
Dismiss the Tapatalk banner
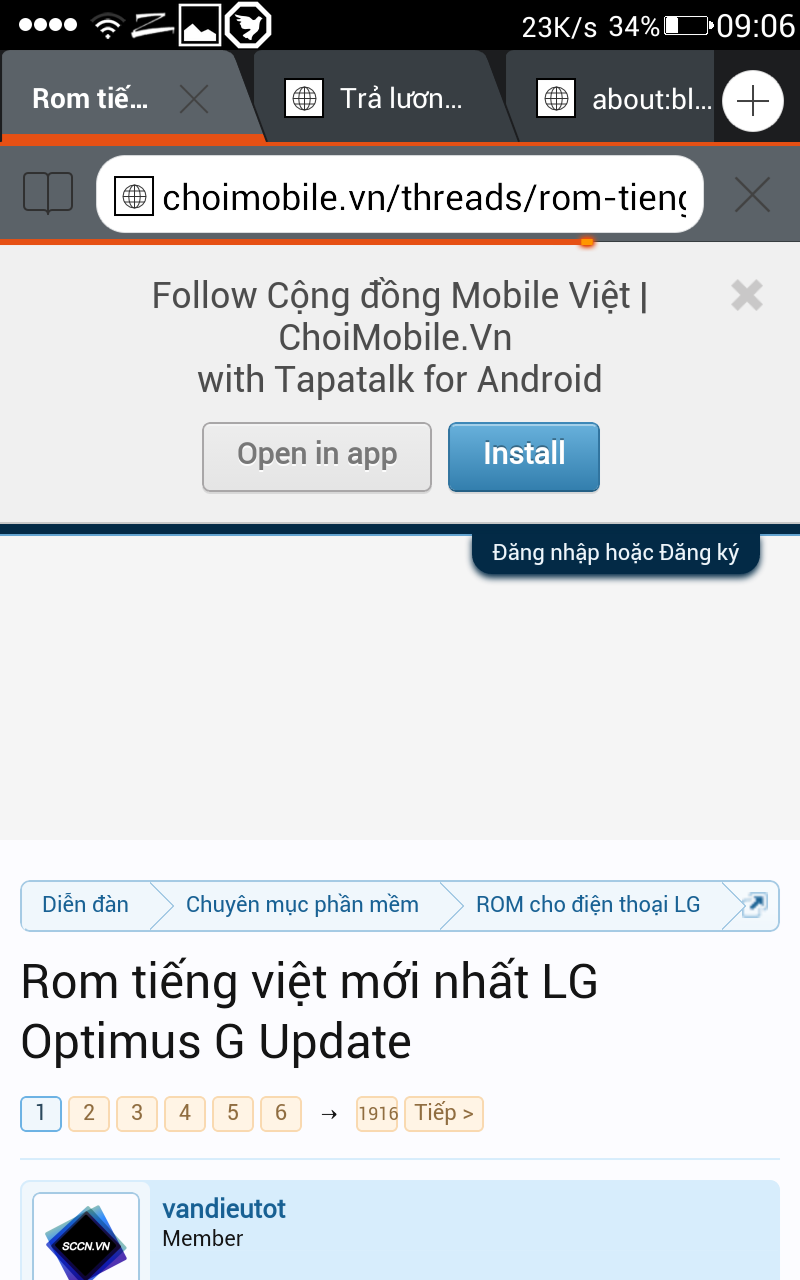coord(747,295)
